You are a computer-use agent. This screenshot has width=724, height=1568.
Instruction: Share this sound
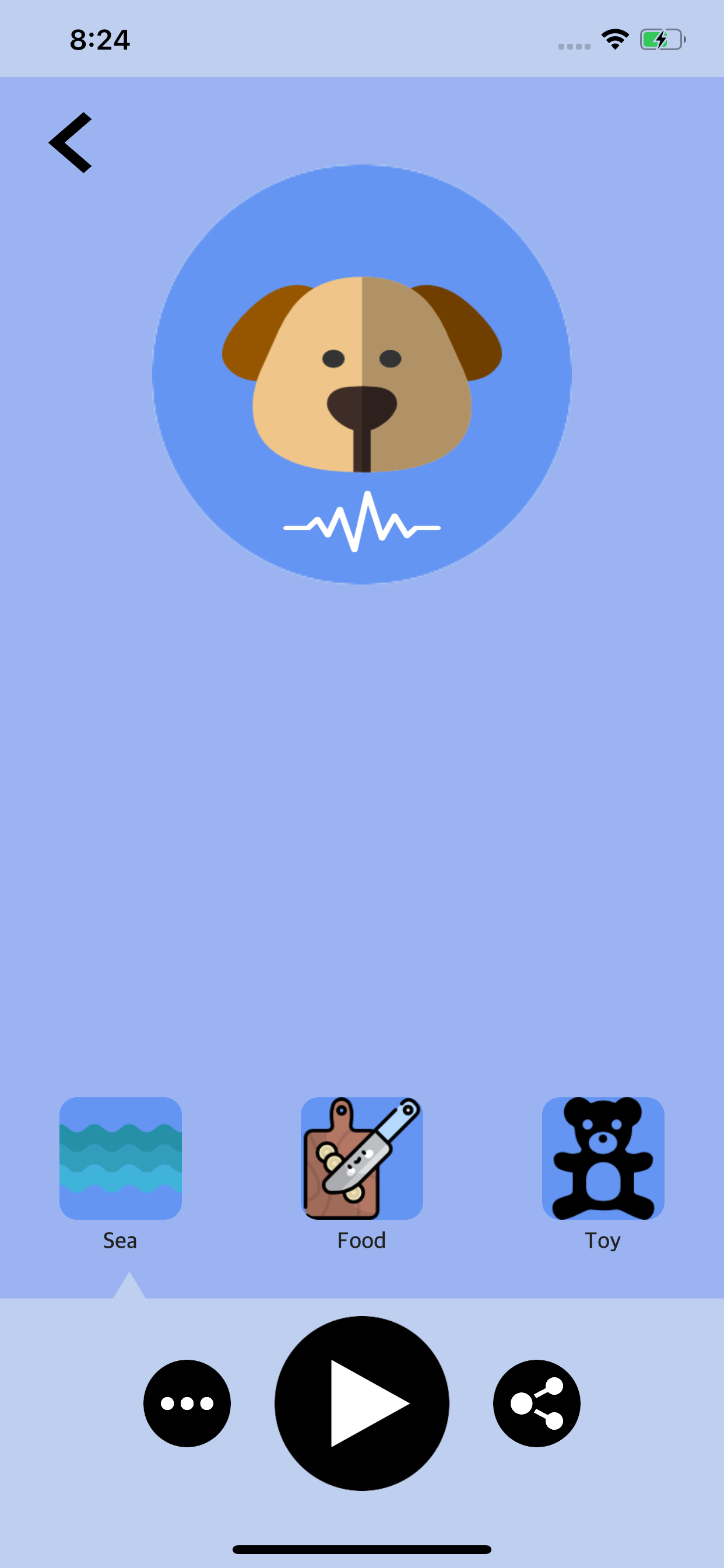tap(537, 1403)
